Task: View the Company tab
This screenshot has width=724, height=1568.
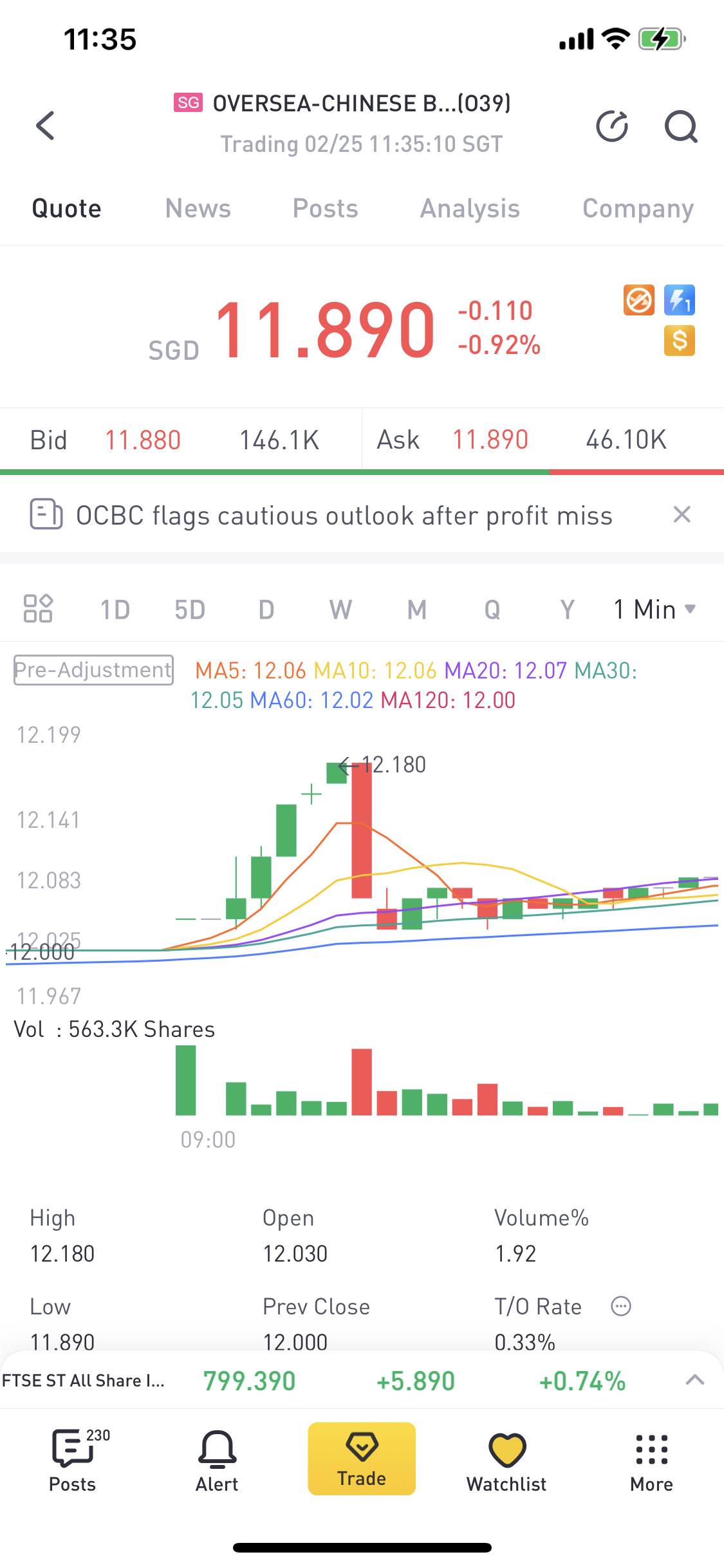Action: pos(638,209)
